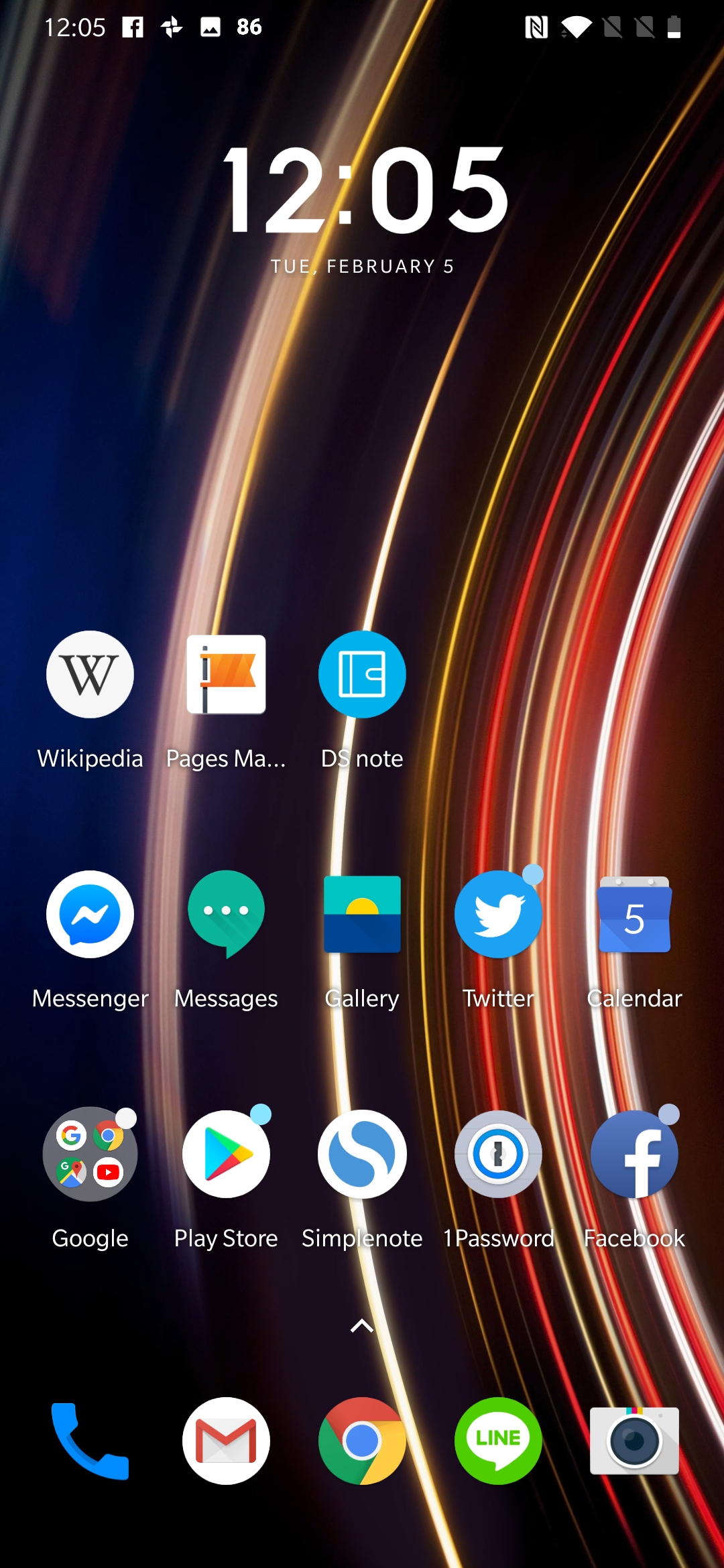Viewport: 724px width, 1568px height.
Task: Open DS note app
Action: point(362,675)
